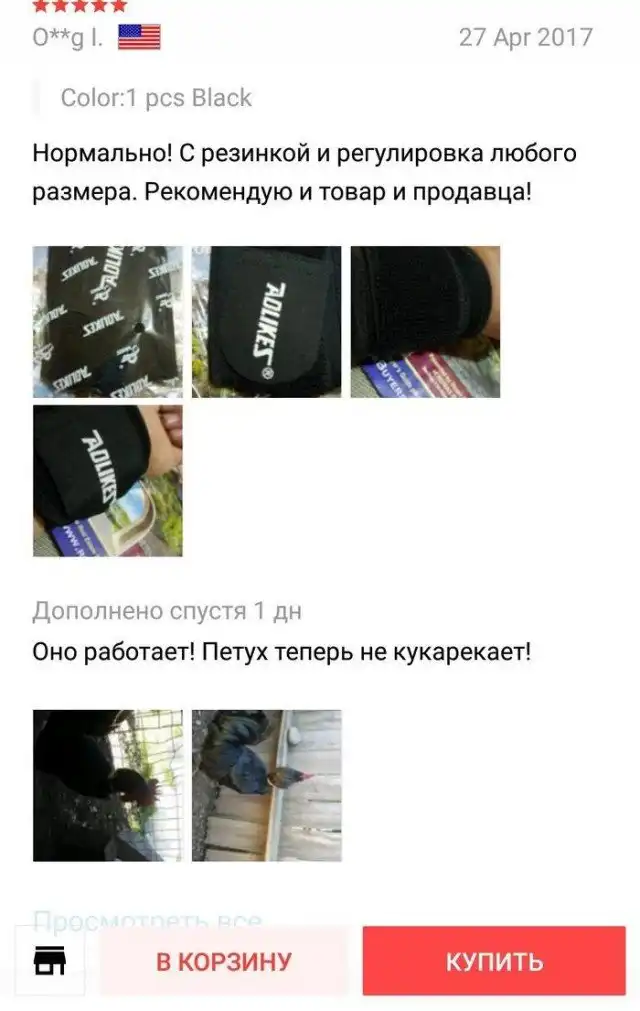The width and height of the screenshot is (640, 1011).
Task: View first follow-up photo of rooster by fence
Action: (108, 785)
